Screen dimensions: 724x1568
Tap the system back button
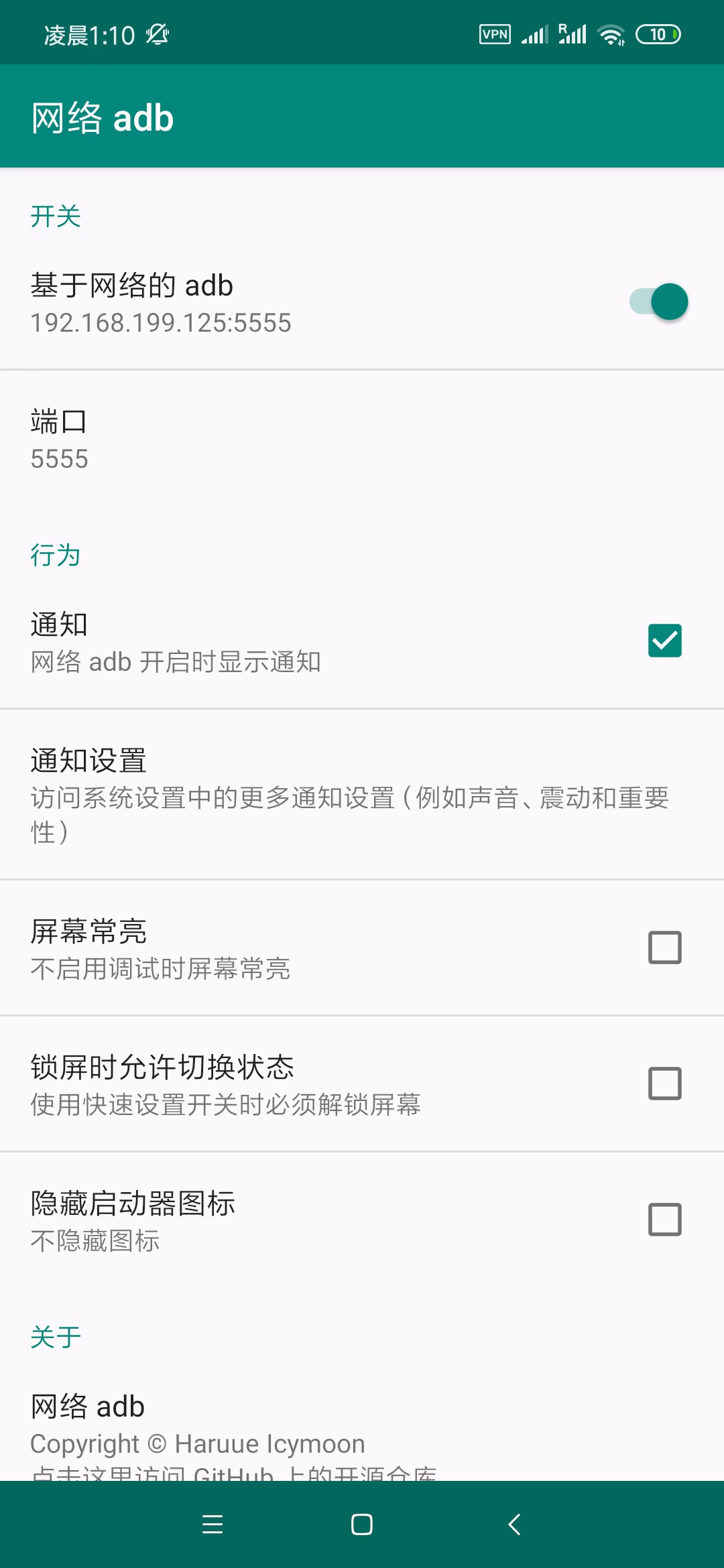(x=514, y=1524)
